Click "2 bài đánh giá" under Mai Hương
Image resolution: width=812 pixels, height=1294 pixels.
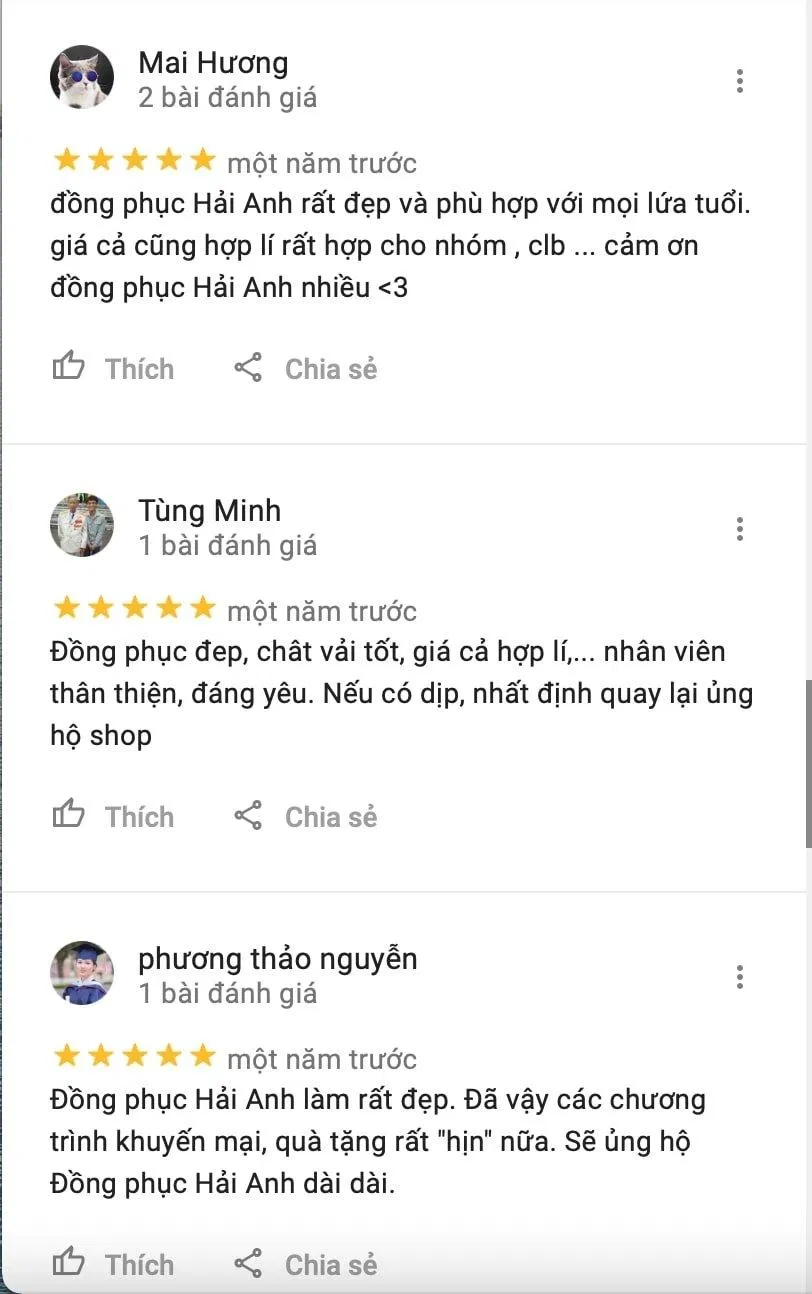tap(229, 97)
